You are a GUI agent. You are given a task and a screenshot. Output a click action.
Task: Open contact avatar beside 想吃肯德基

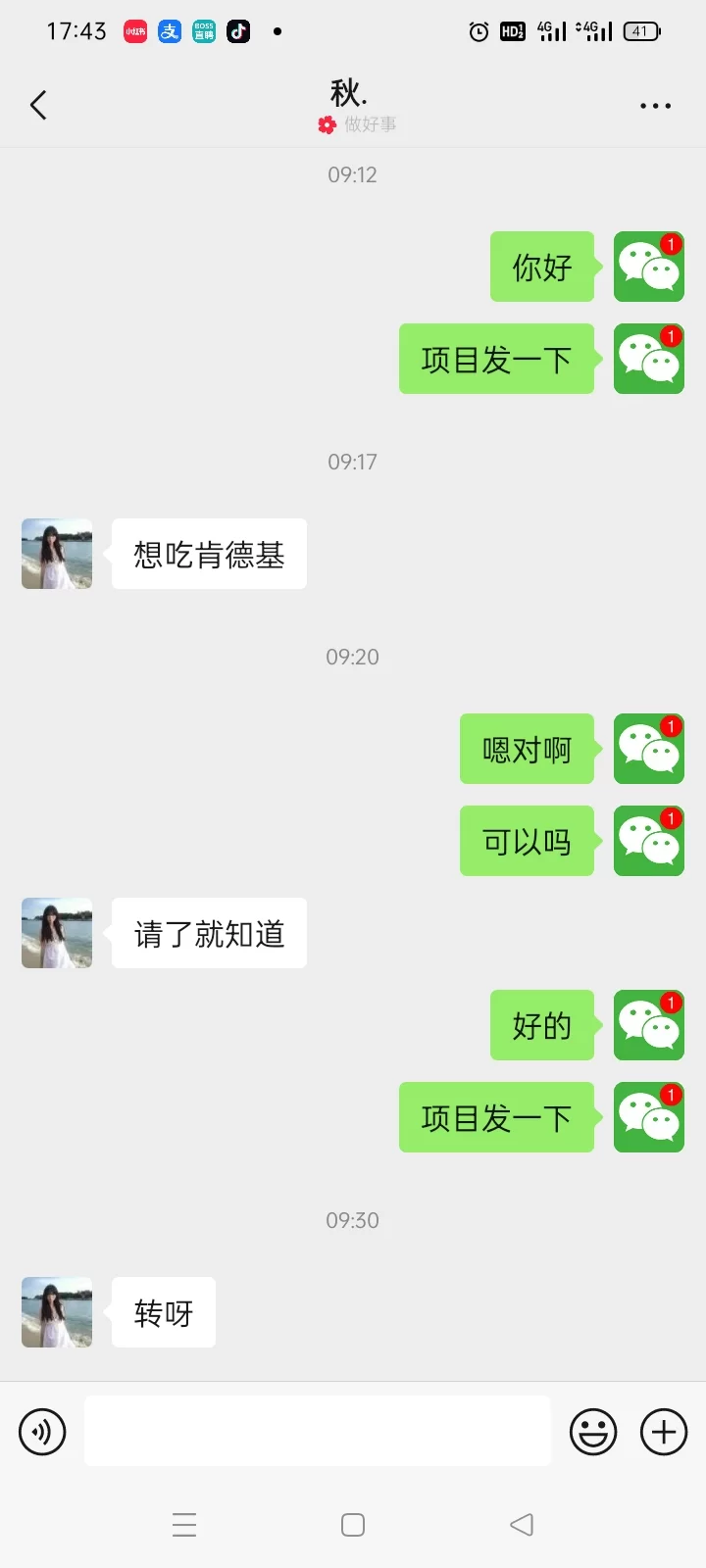[x=57, y=554]
